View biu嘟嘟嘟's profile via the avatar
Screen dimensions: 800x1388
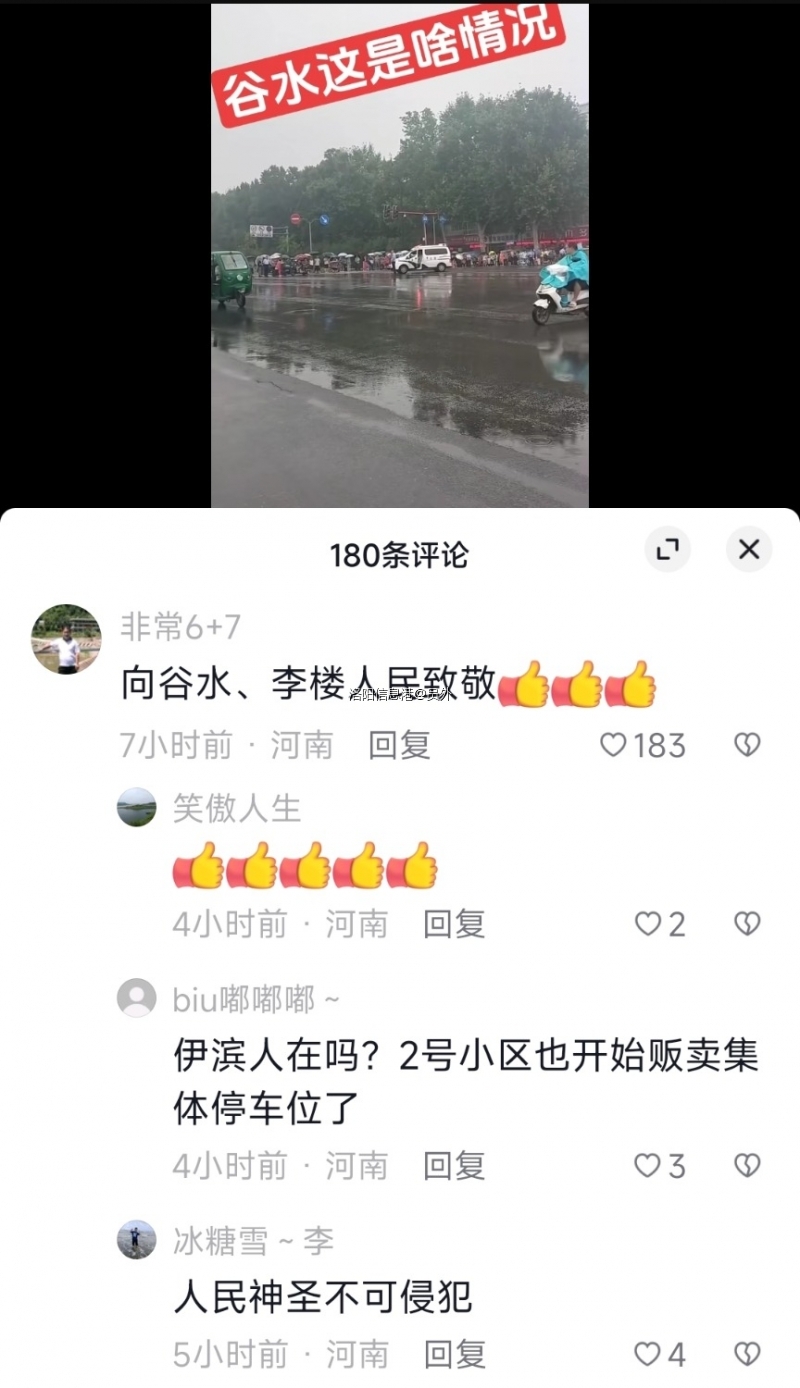click(137, 998)
